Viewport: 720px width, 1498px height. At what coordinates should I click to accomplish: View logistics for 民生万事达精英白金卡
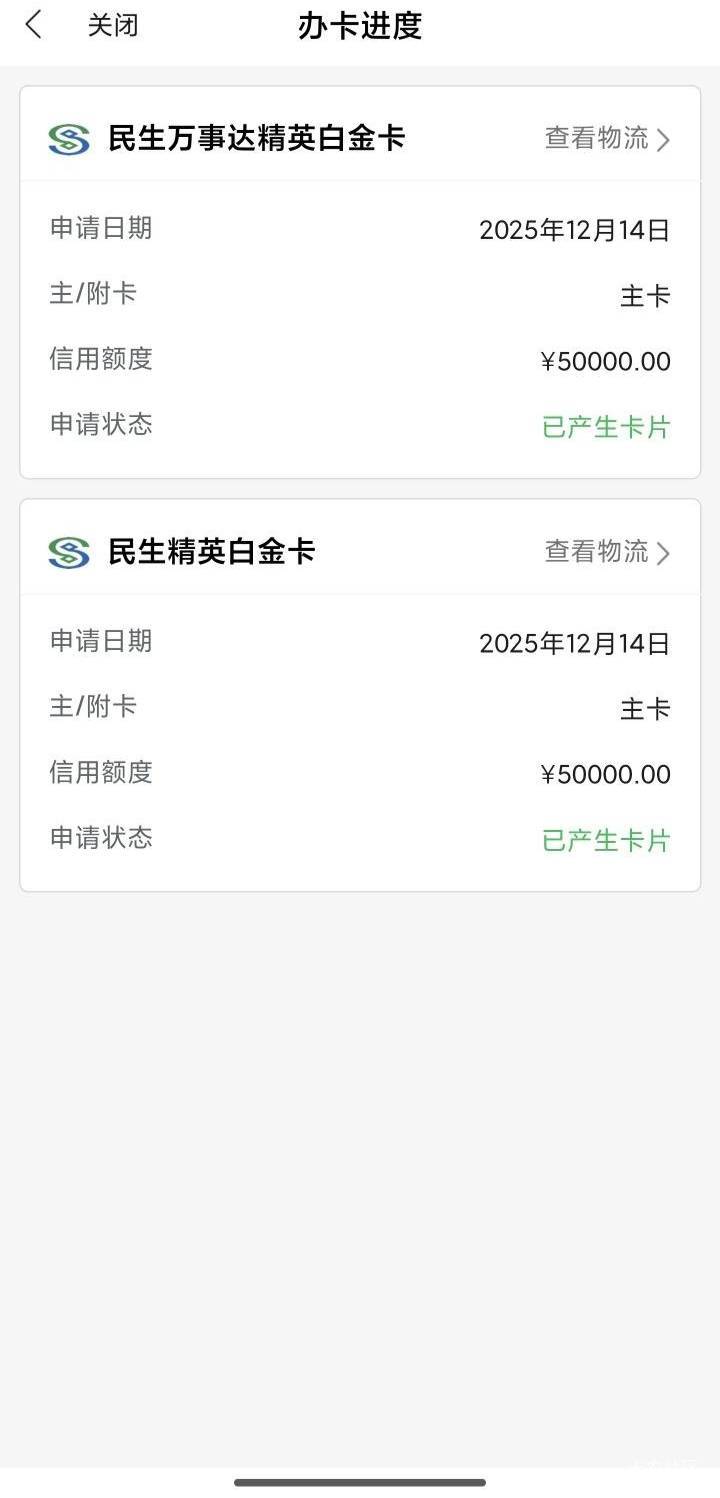point(606,139)
